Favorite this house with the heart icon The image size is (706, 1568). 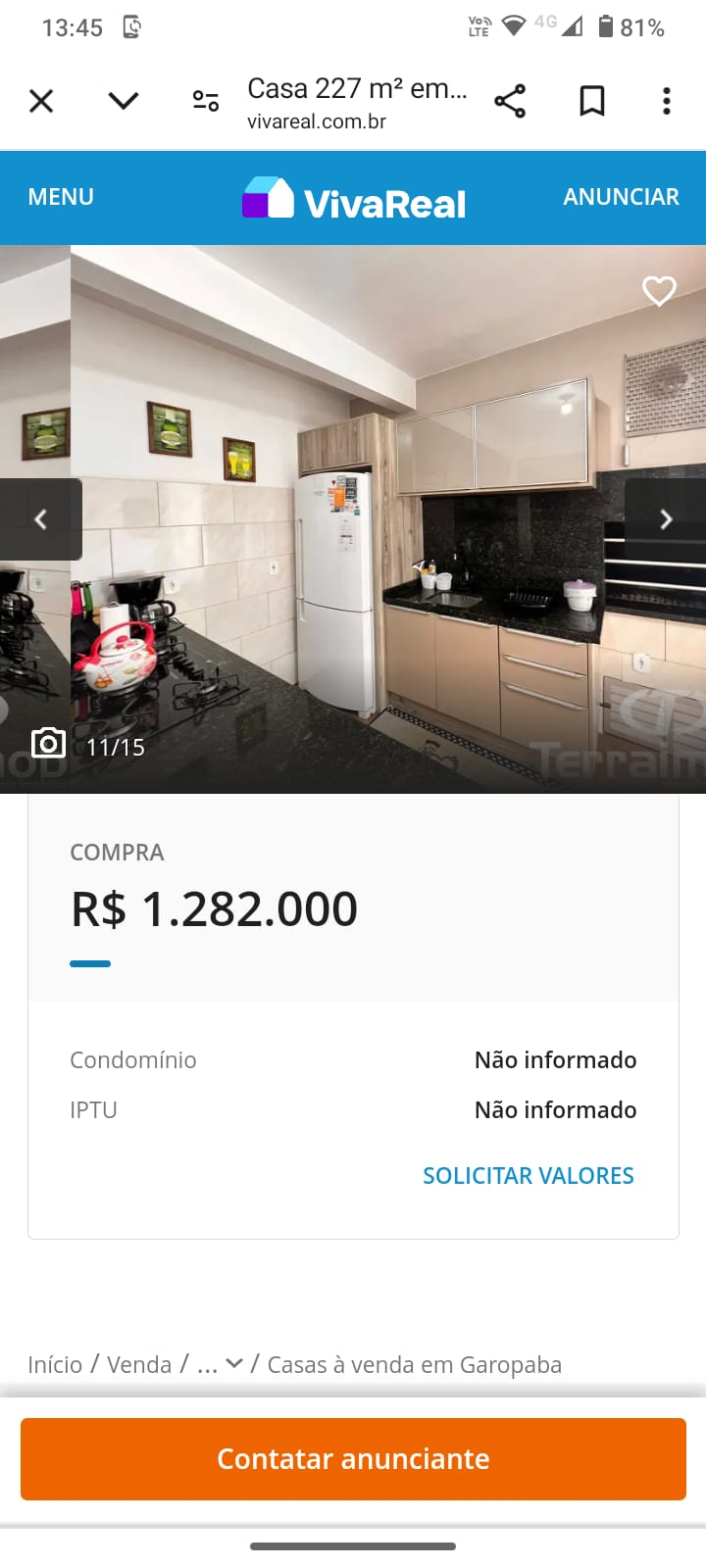[x=659, y=290]
